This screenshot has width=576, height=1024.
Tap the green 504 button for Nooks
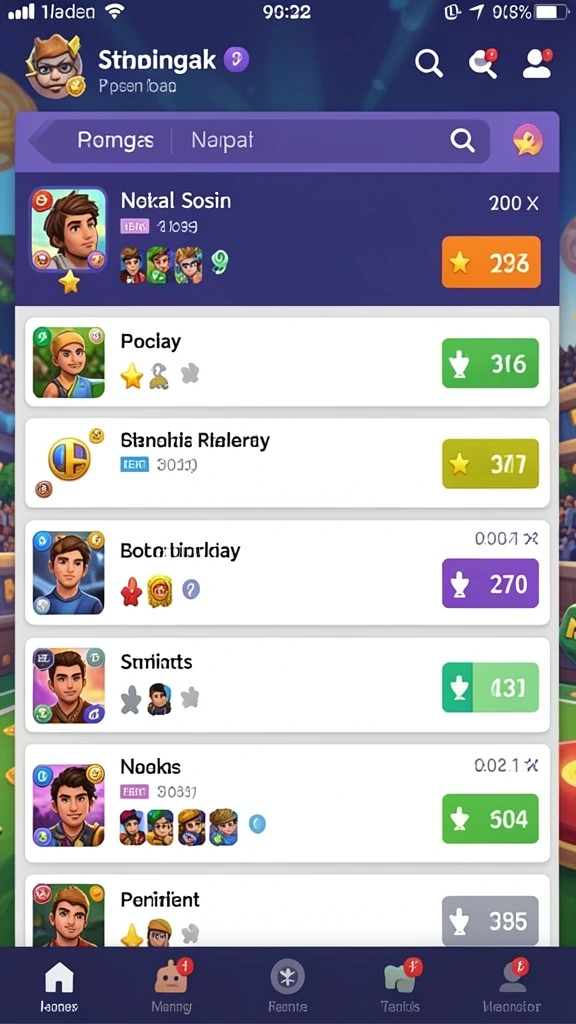click(x=490, y=818)
